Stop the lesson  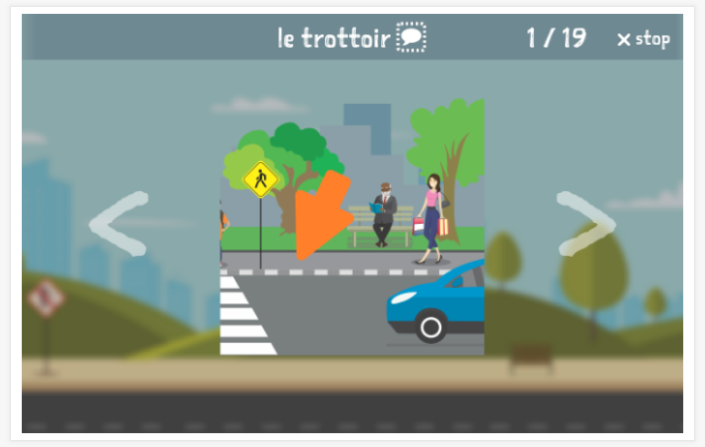point(643,39)
